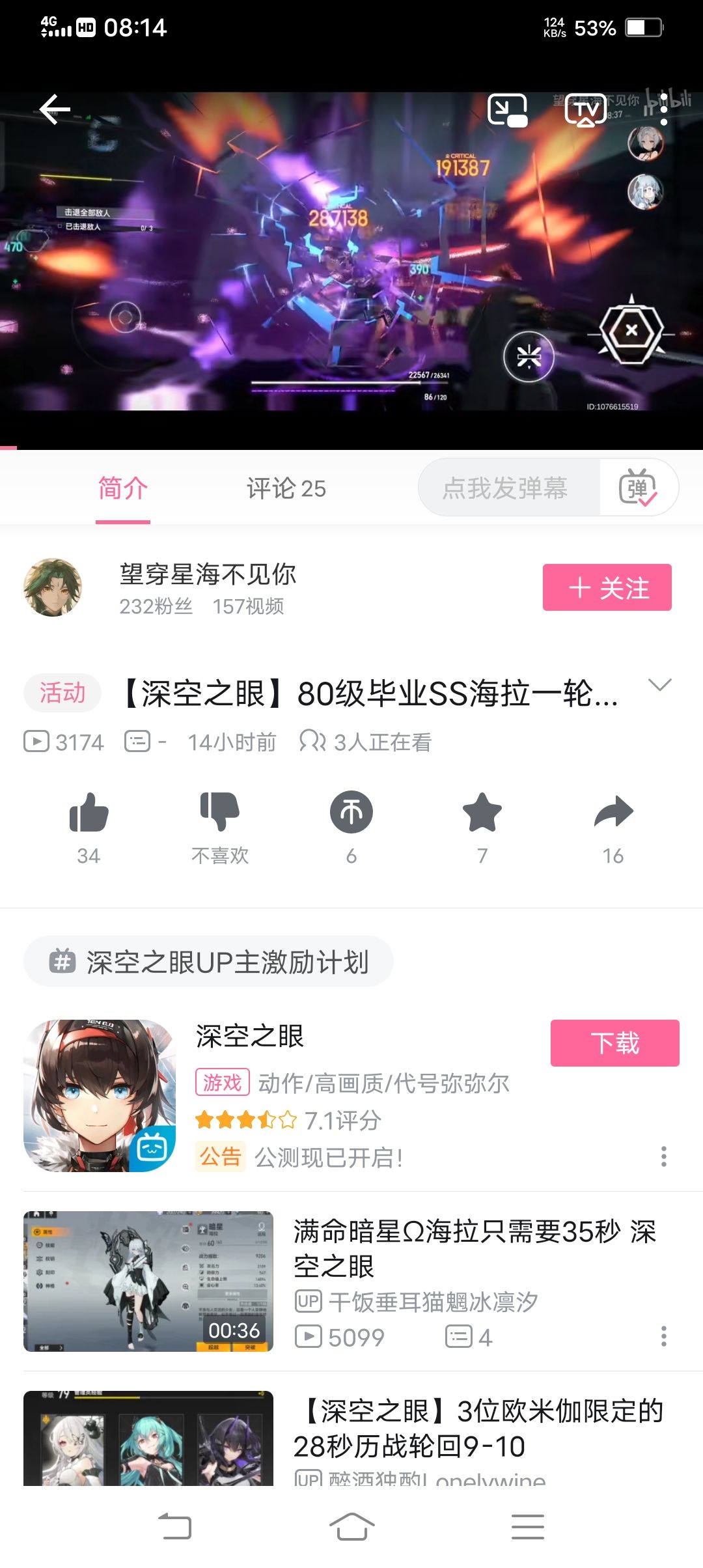Screen dimensions: 703x1568
Task: Tap the 点我发弹幕 input field
Action: [508, 488]
